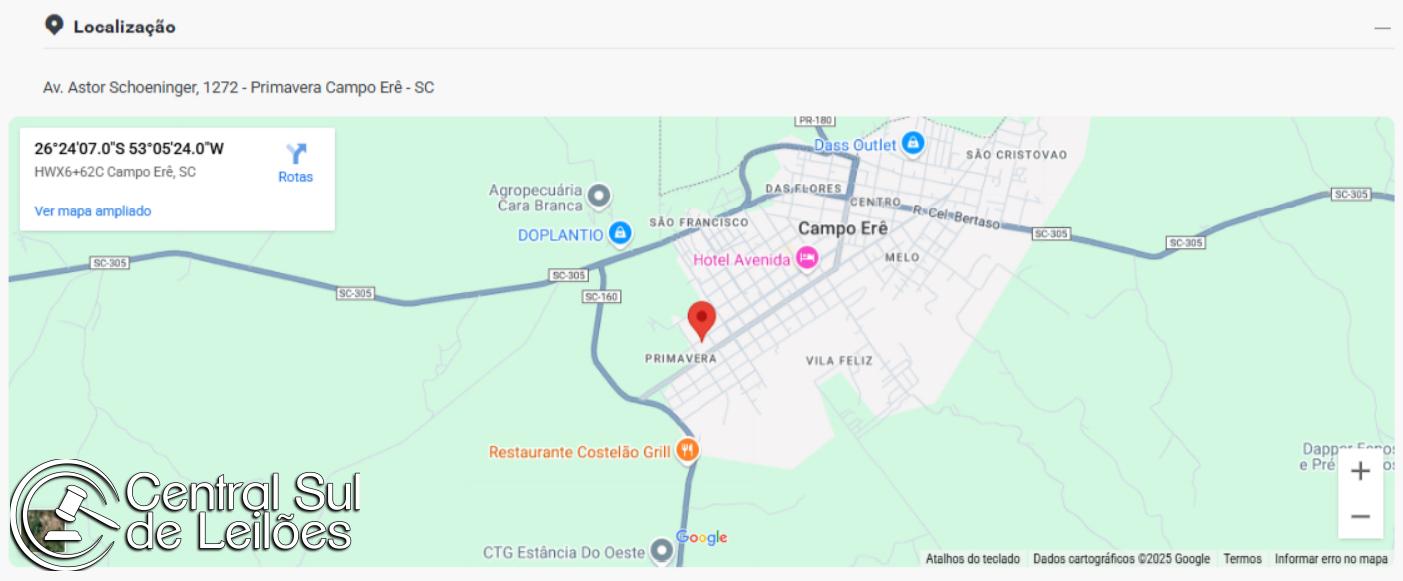The image size is (1403, 581).
Task: Tap the red location pin
Action: 702,320
